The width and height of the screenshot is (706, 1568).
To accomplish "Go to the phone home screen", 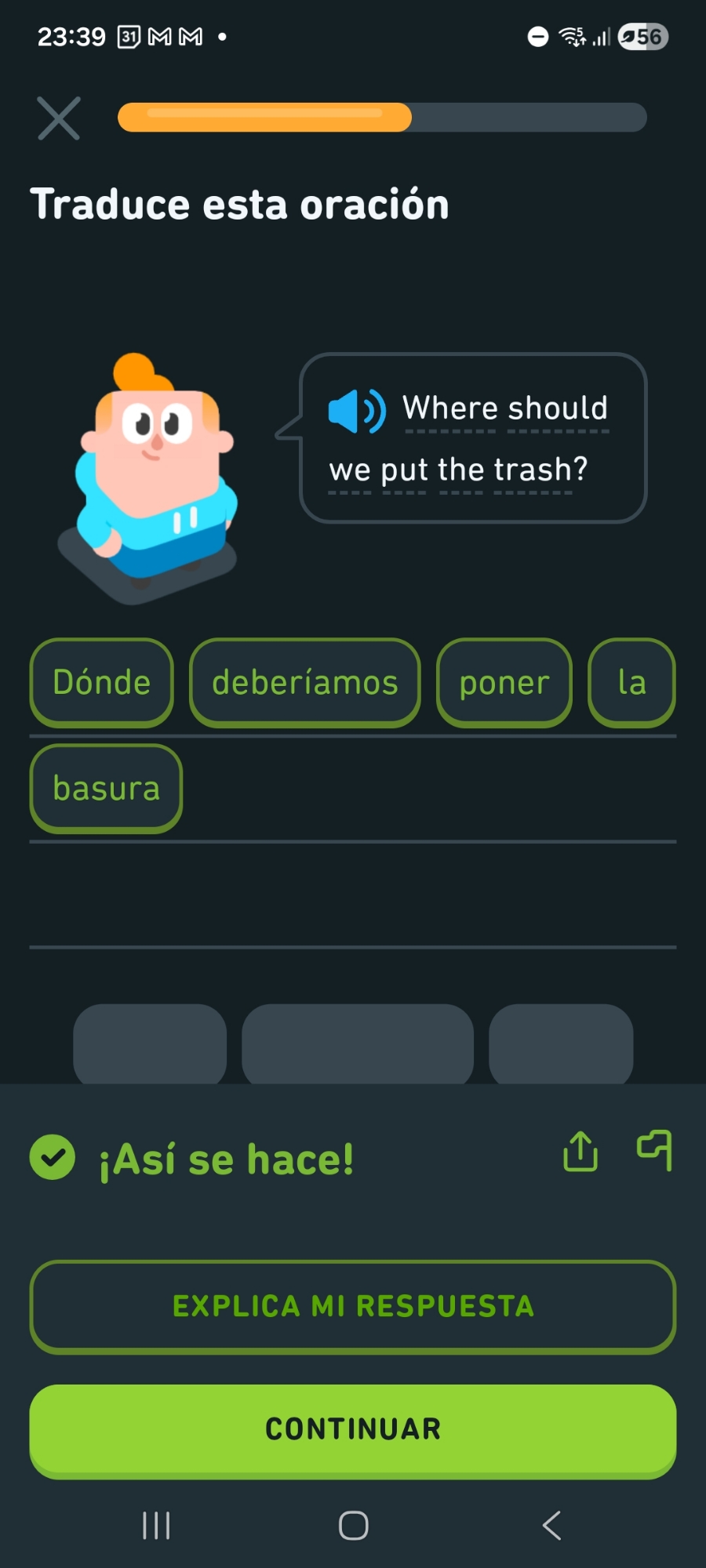I will click(353, 1526).
